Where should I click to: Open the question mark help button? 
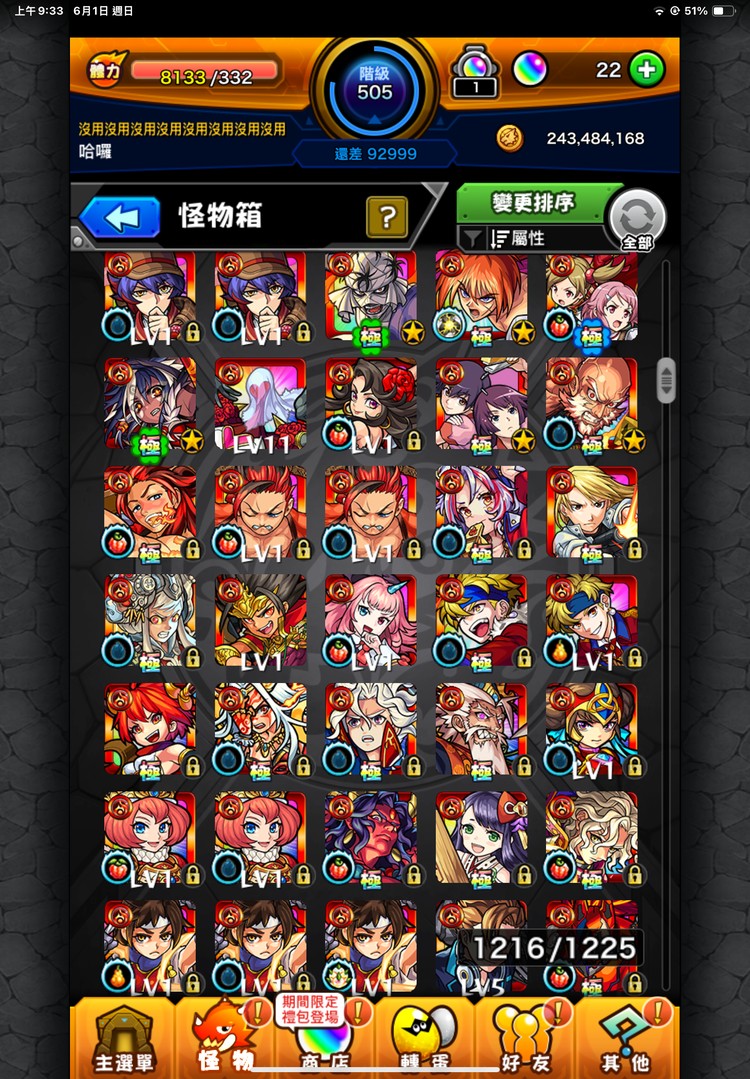click(x=387, y=216)
